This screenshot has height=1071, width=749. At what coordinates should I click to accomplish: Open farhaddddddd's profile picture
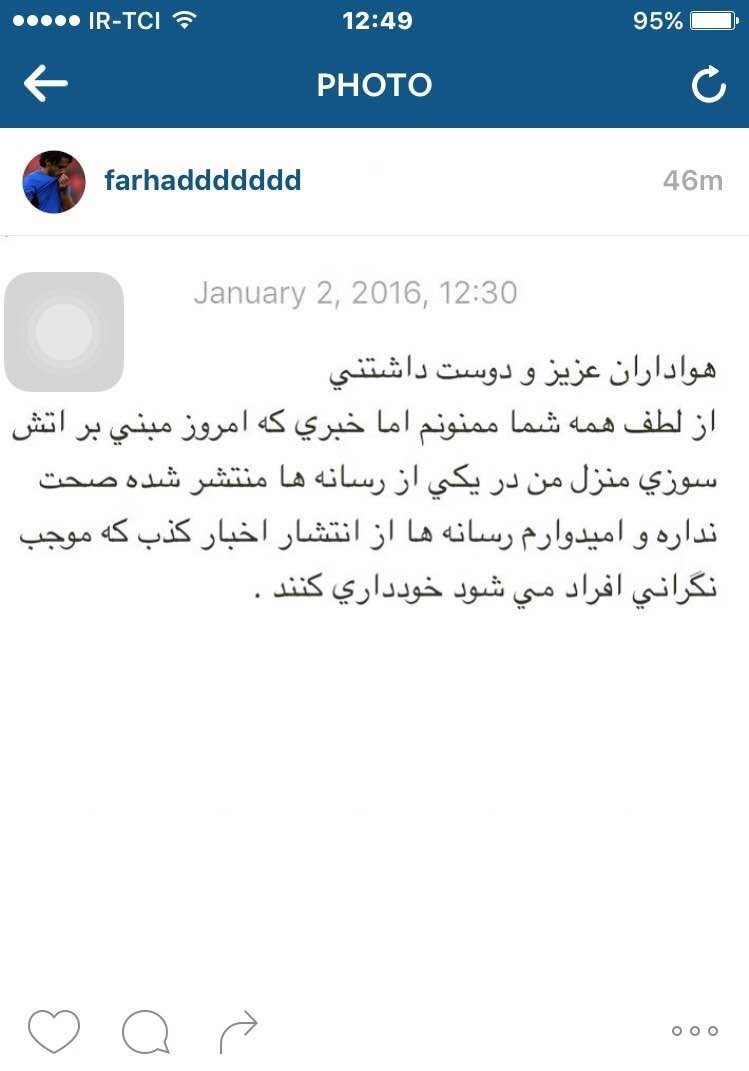coord(54,182)
